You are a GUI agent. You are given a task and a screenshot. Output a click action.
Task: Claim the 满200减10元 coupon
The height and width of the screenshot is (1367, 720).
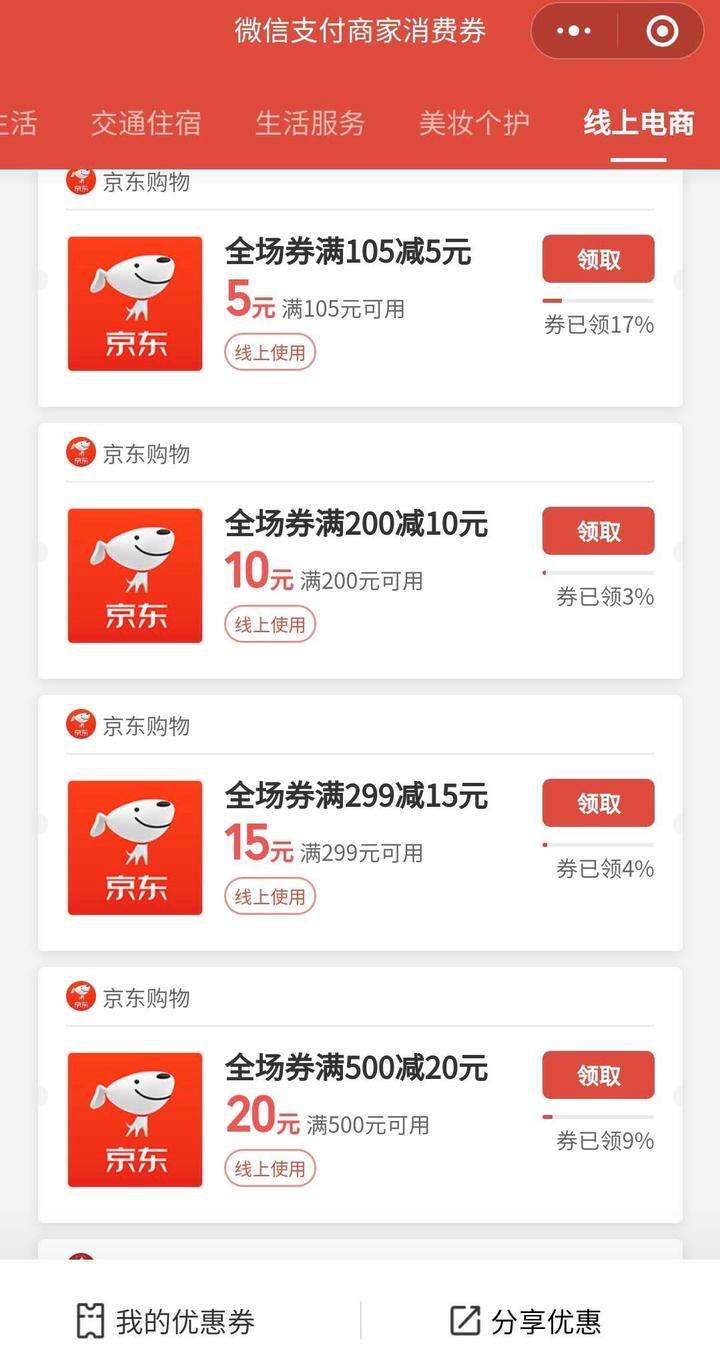point(598,531)
